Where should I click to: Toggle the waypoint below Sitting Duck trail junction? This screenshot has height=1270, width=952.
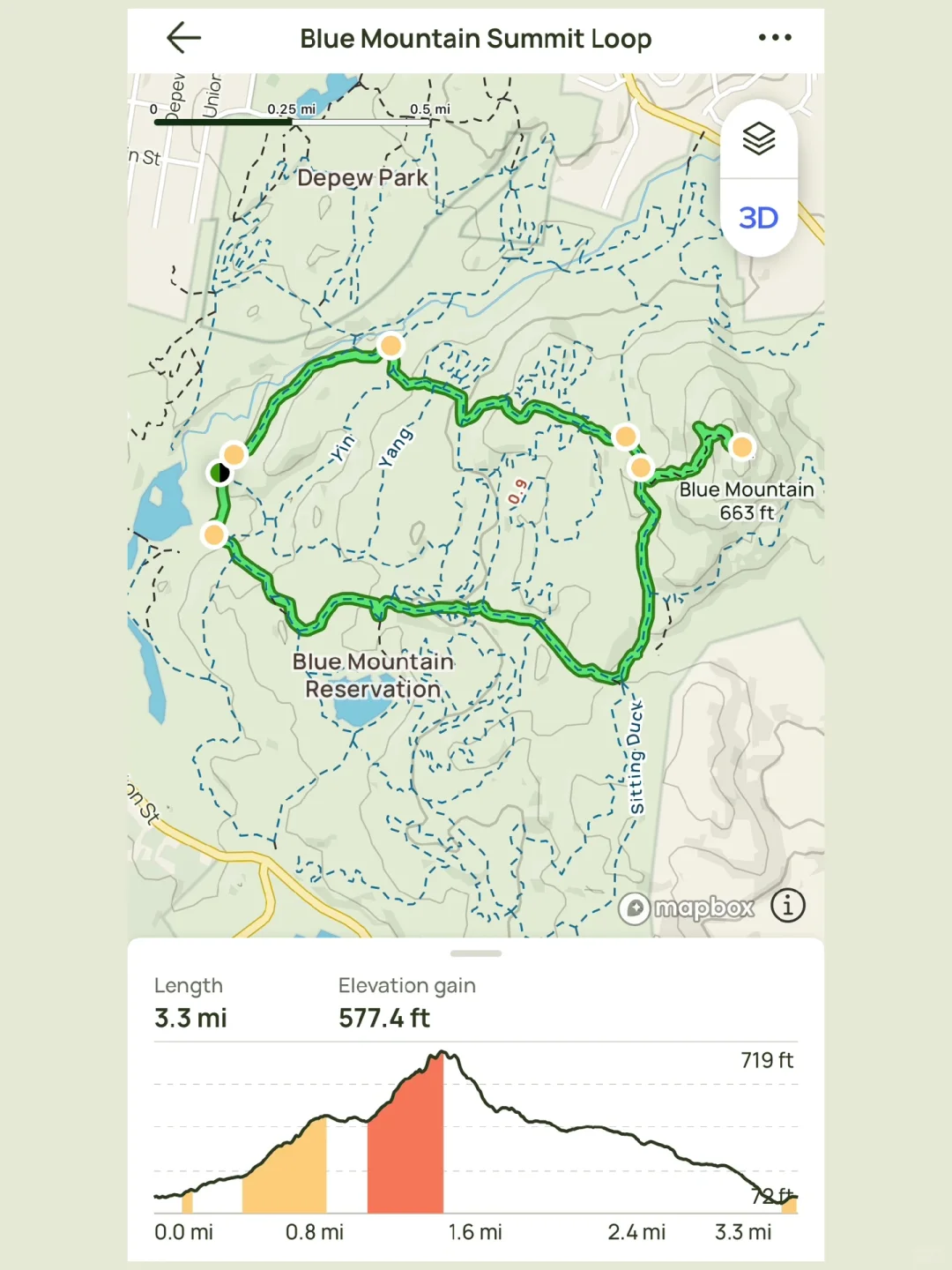639,468
